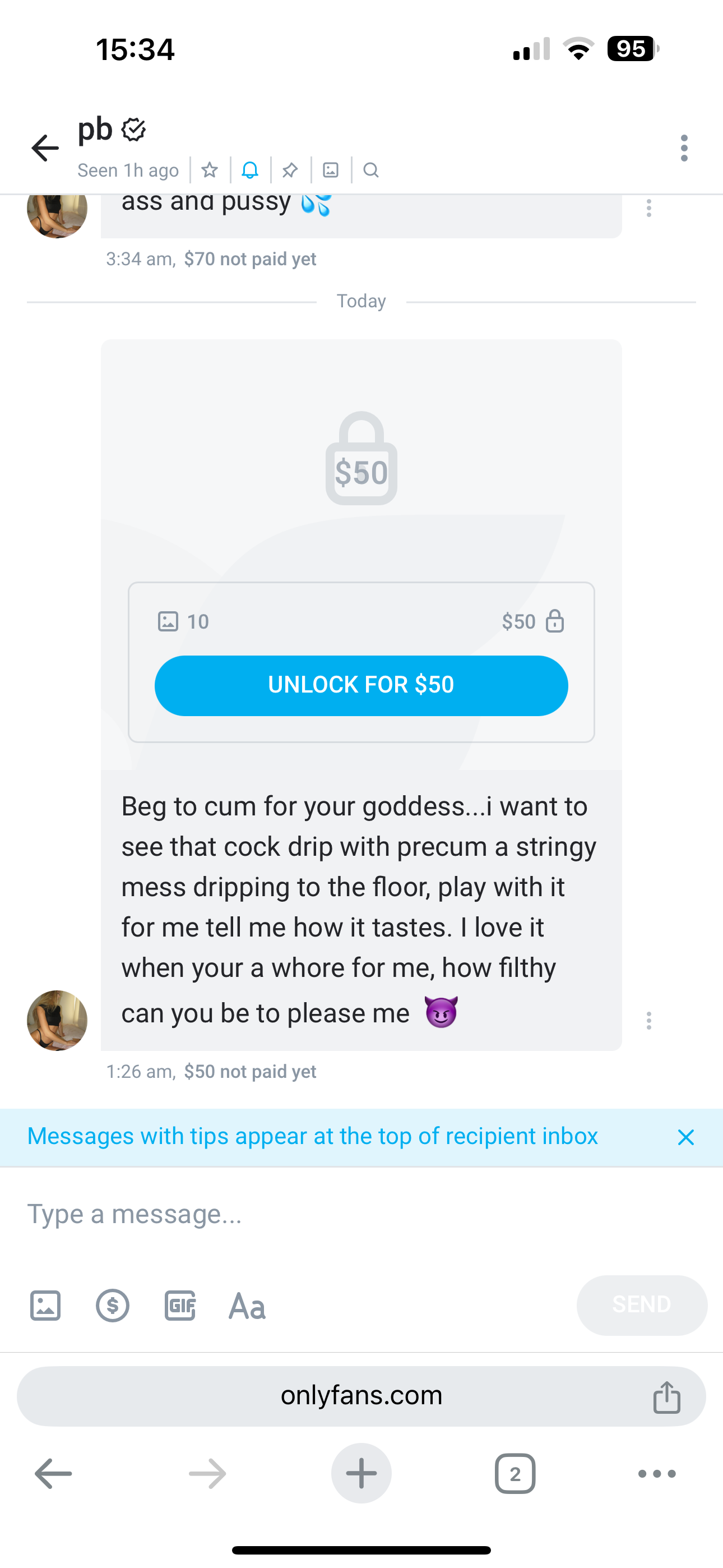Screen dimensions: 723x1568
Task: Add a tip with dollar icon
Action: point(113,1305)
